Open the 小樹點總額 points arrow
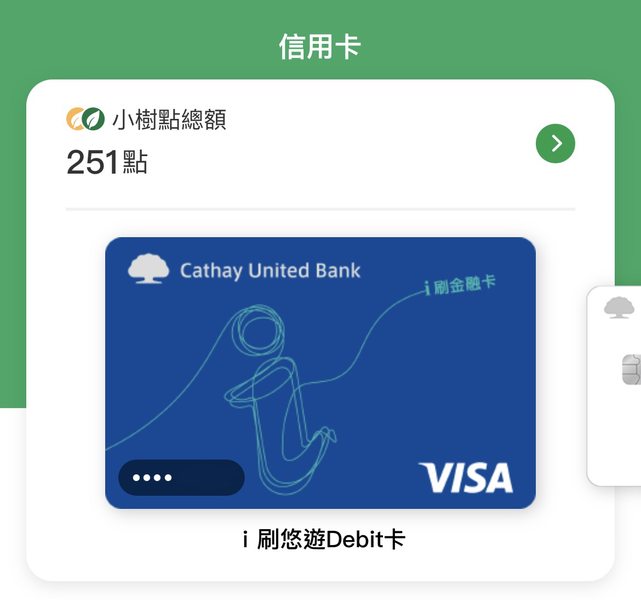 pyautogui.click(x=555, y=144)
